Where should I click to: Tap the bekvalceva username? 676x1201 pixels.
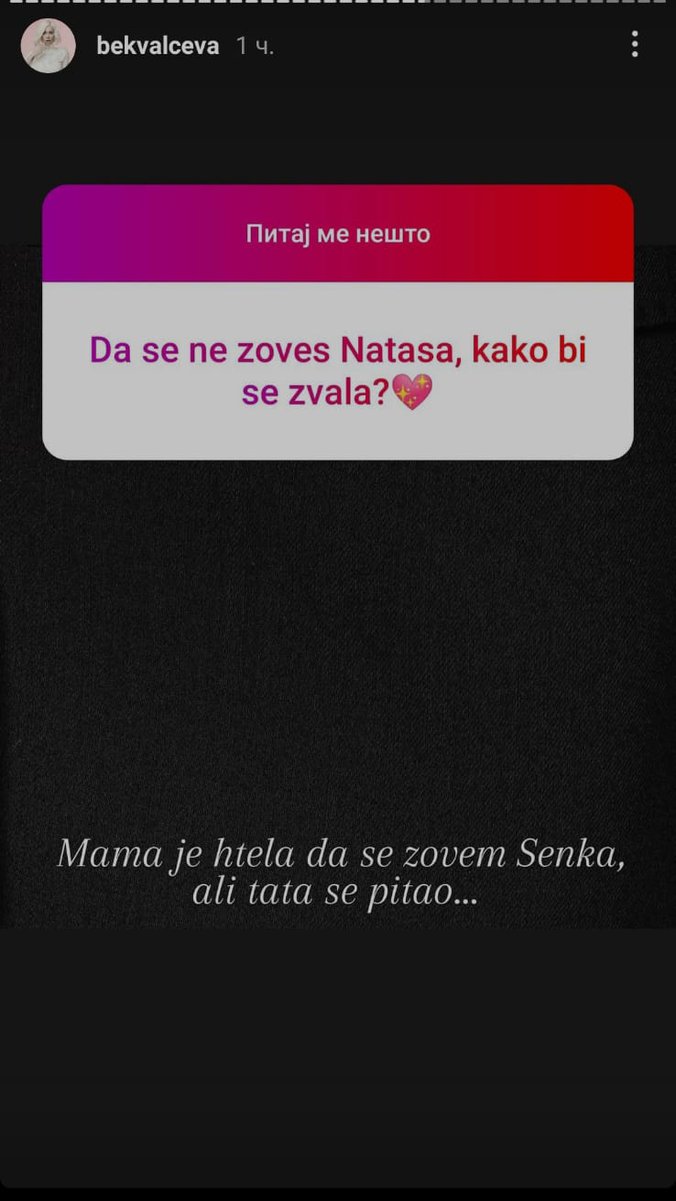[158, 46]
